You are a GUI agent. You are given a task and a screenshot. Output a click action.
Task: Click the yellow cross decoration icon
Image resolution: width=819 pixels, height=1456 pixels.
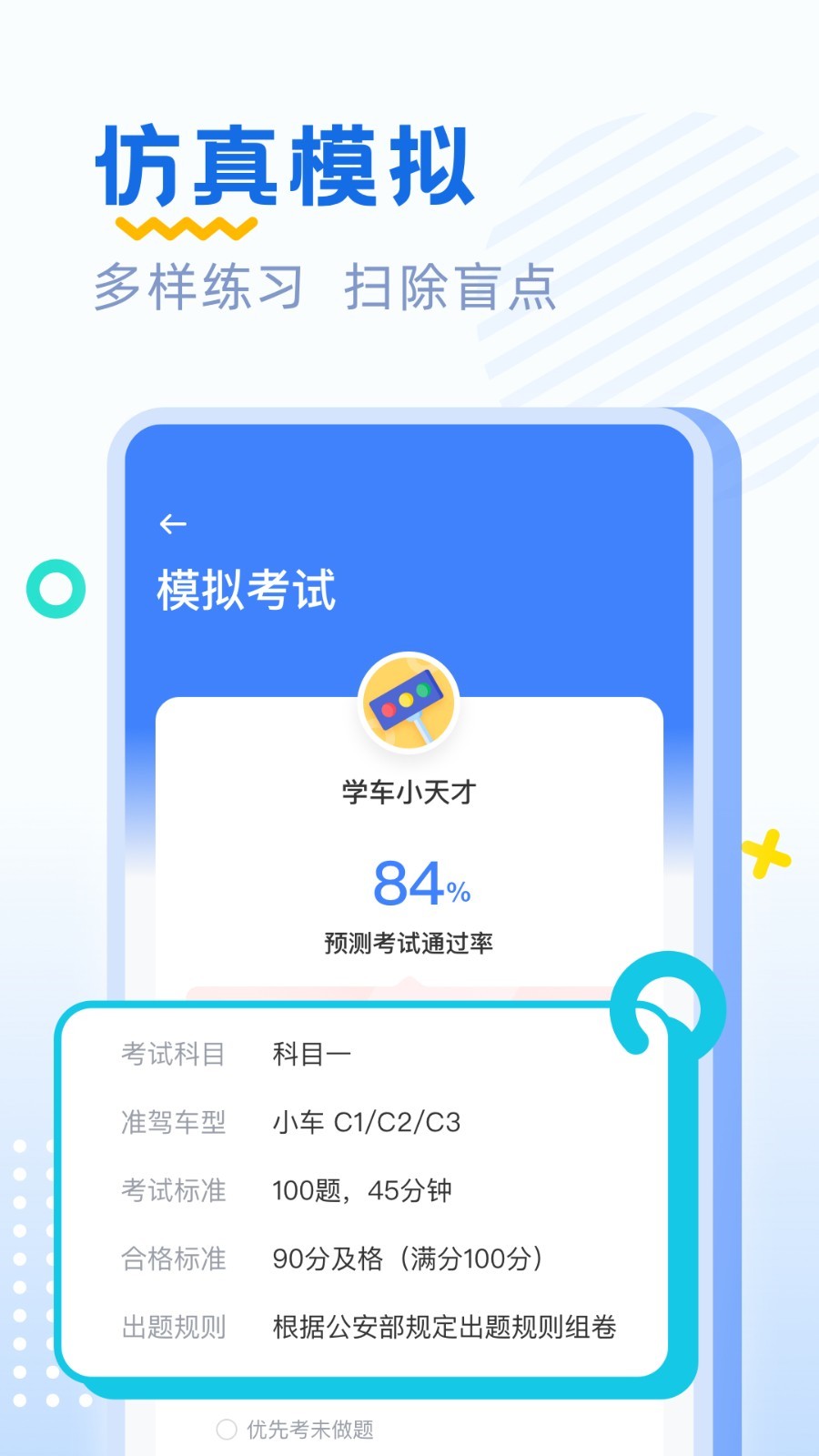[x=764, y=854]
